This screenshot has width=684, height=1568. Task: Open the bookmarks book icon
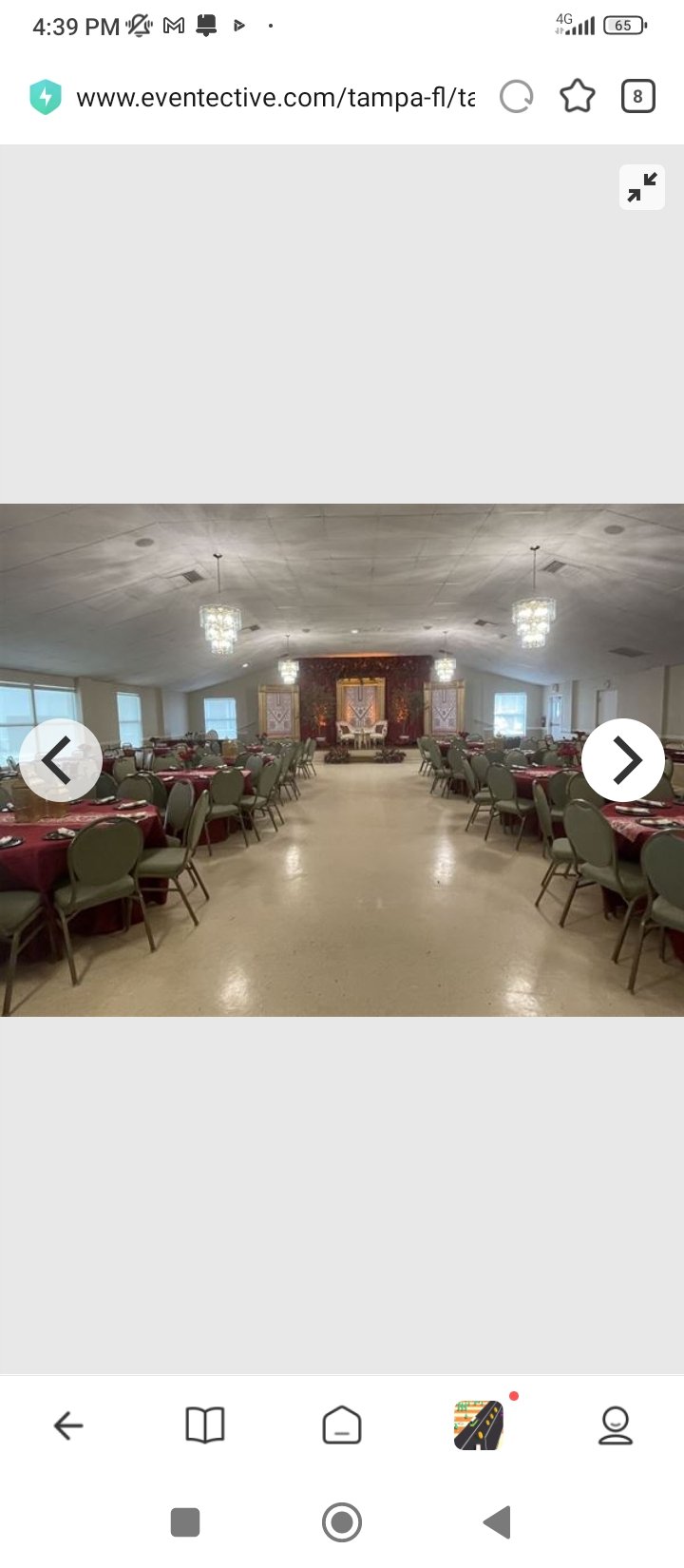(205, 1425)
